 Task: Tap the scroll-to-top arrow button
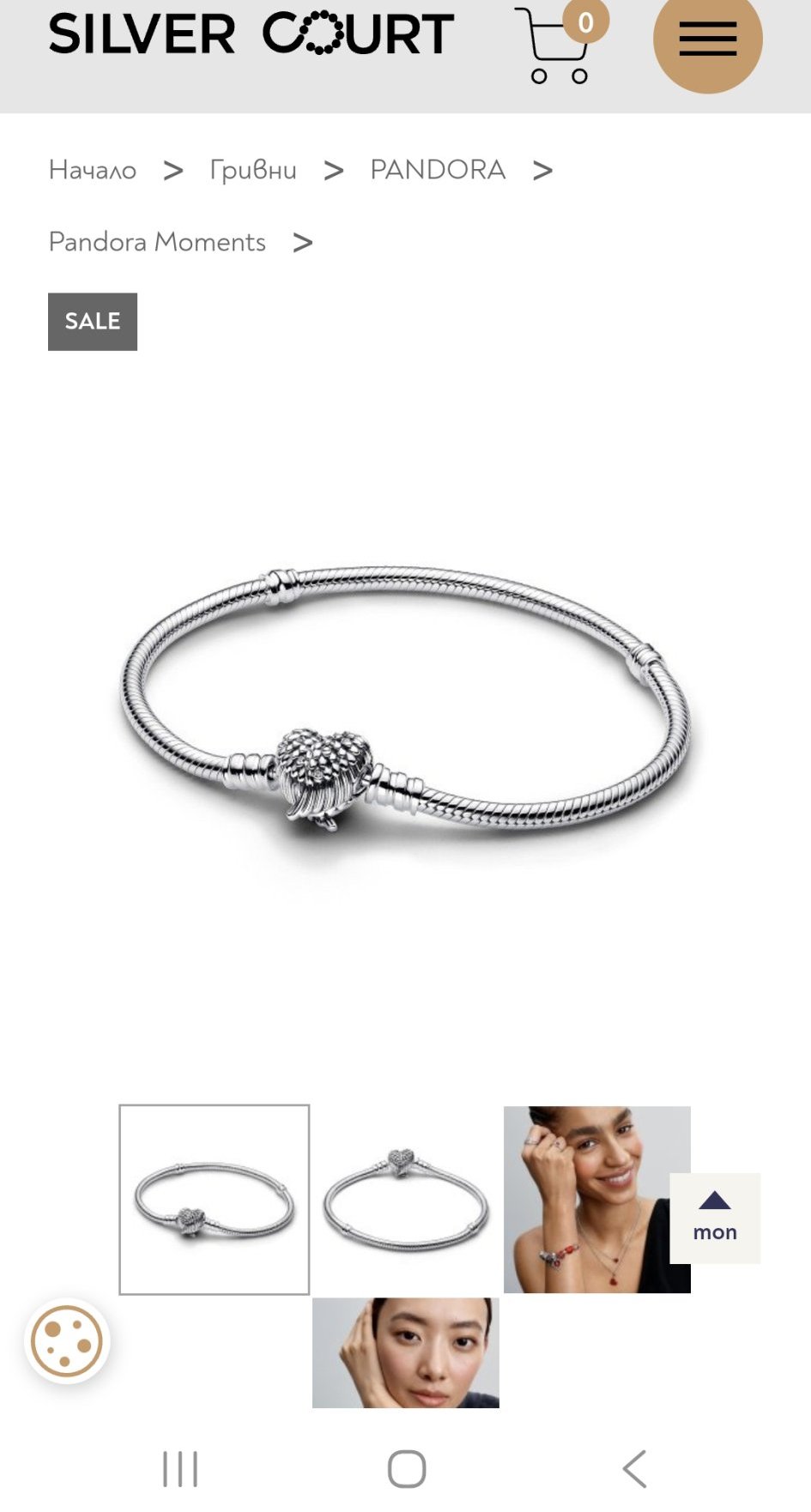[x=715, y=1218]
